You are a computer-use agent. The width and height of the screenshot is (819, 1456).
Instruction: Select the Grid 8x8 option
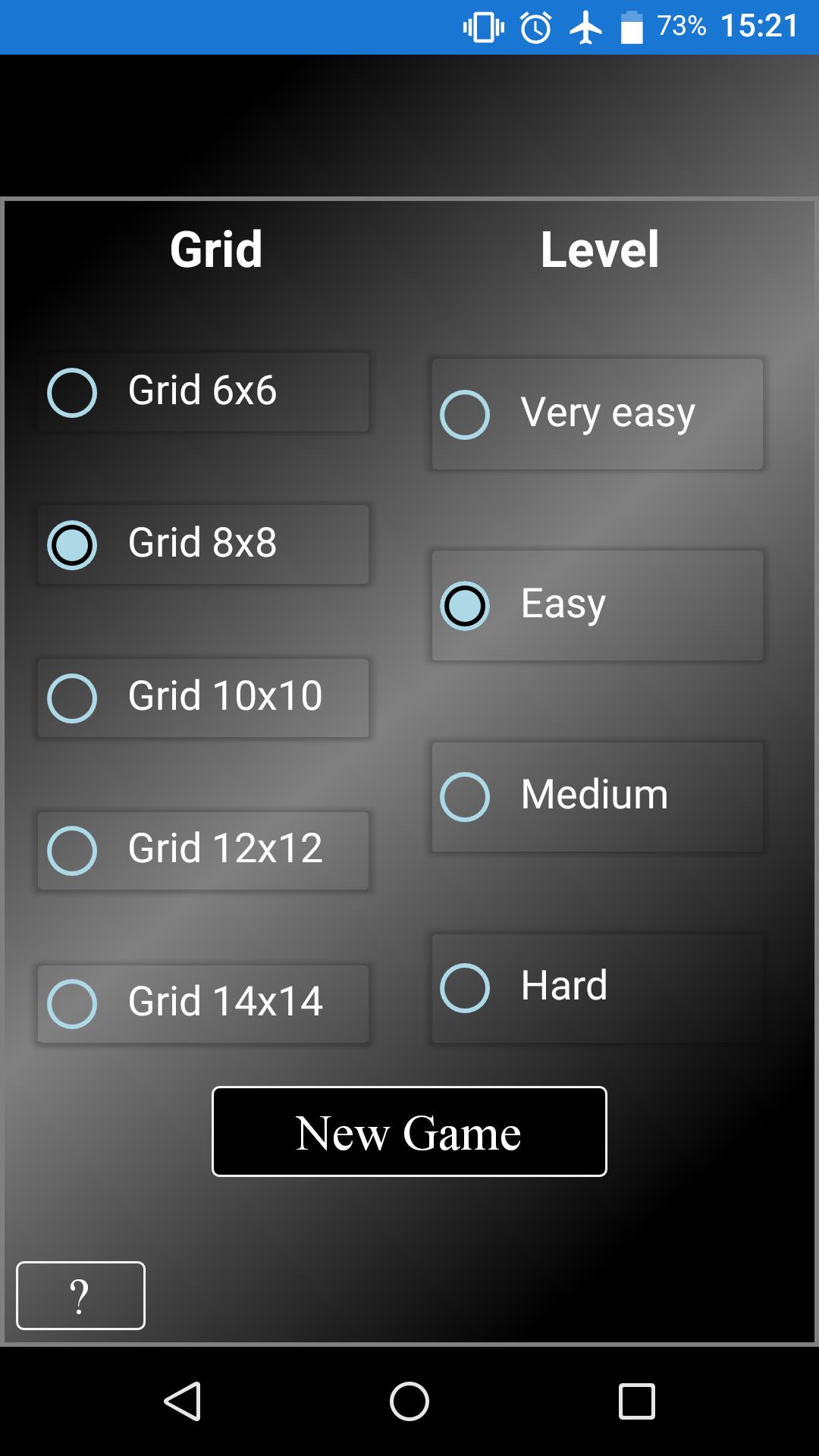202,544
